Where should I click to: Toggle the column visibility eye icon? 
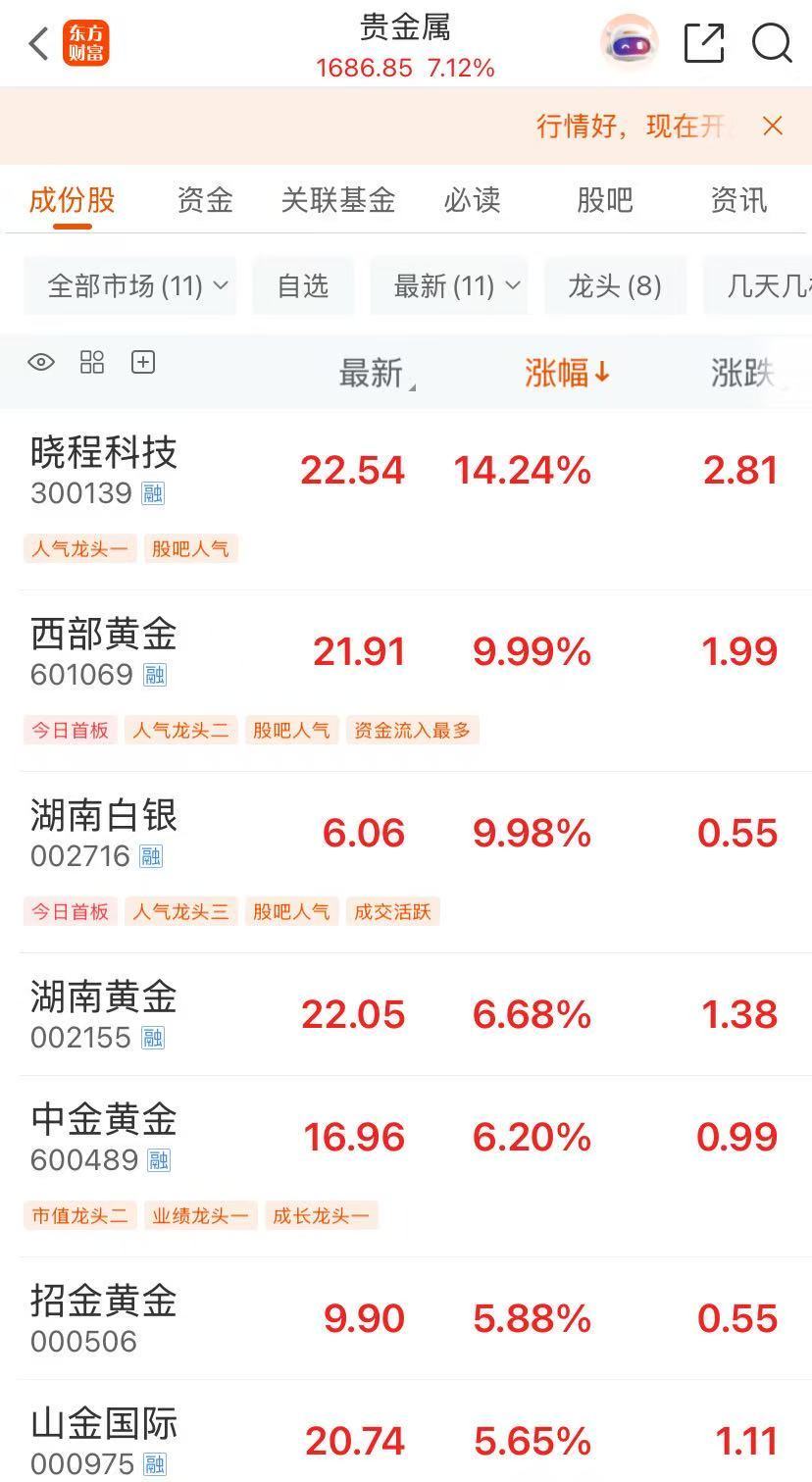pyautogui.click(x=39, y=362)
